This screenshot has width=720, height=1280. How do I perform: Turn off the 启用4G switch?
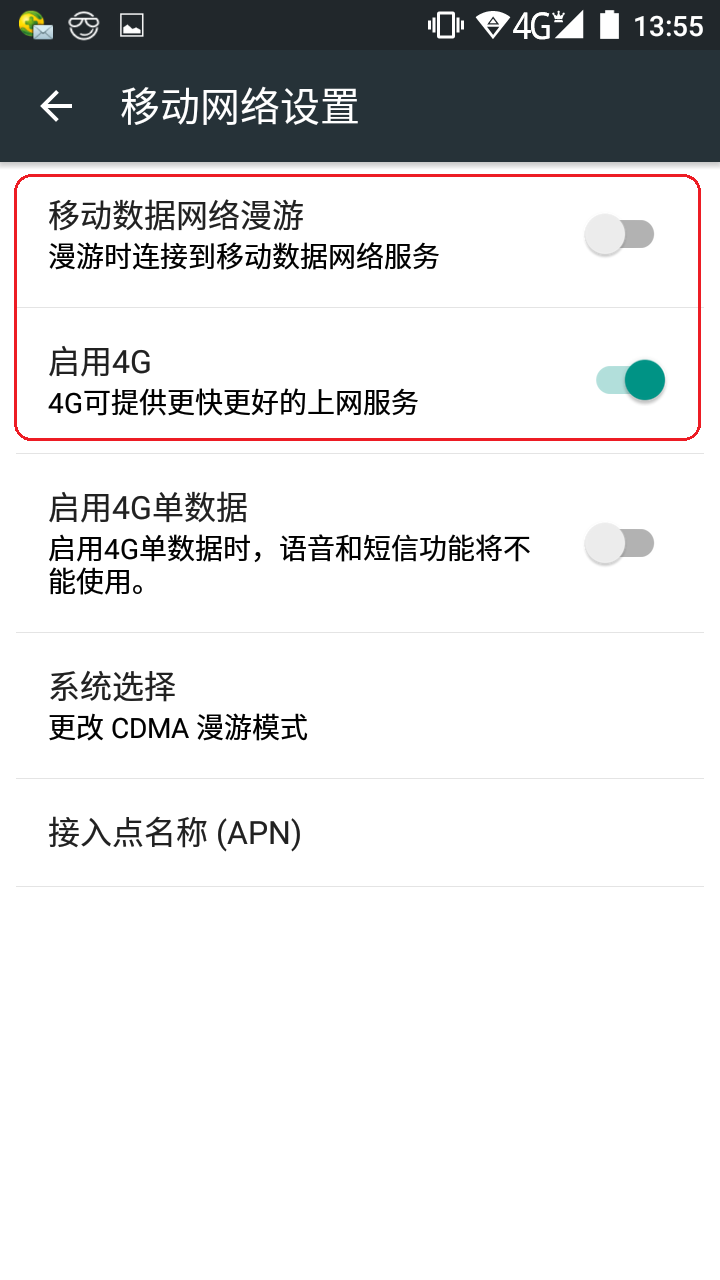tap(630, 380)
